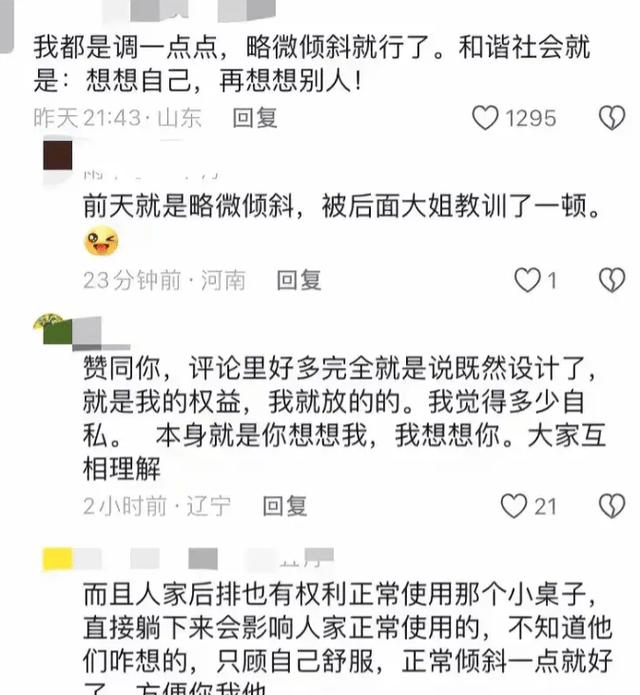640x695 pixels.
Task: Like the Henan comment from 23分钟前
Action: [527, 280]
